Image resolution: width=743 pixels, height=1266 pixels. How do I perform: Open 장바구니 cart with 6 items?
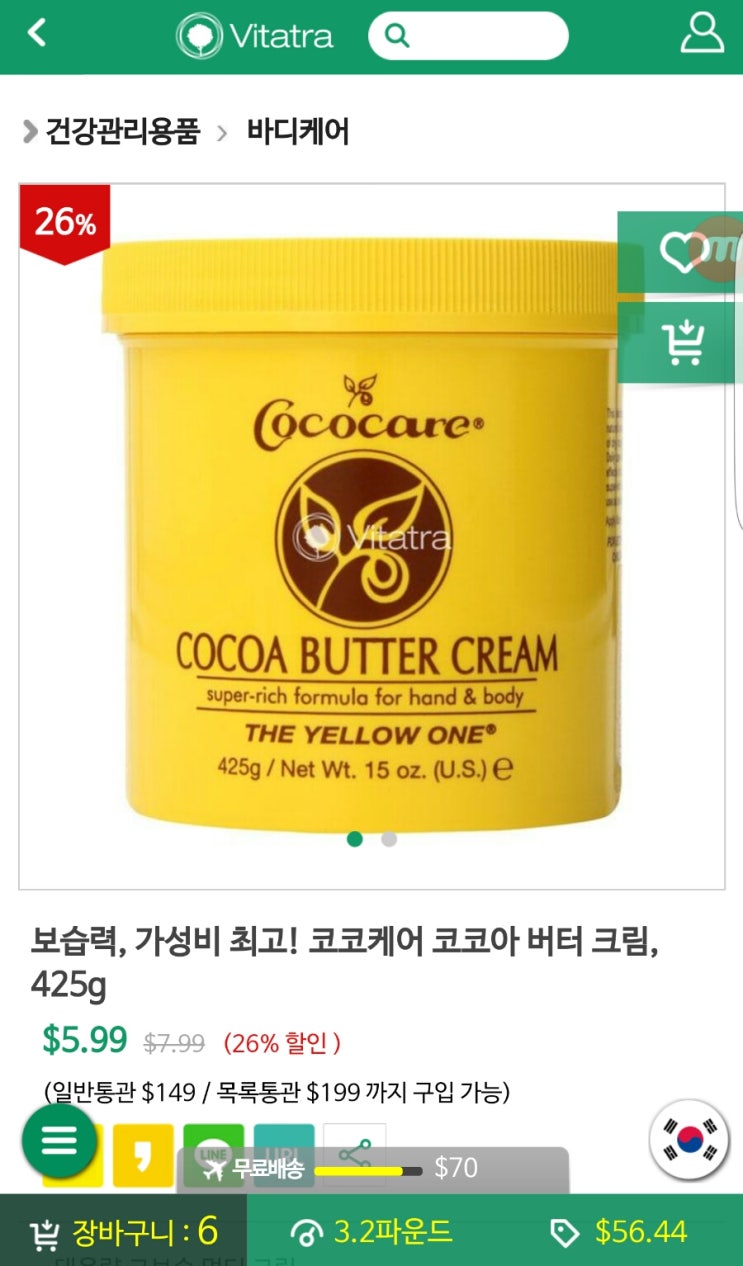click(123, 1231)
